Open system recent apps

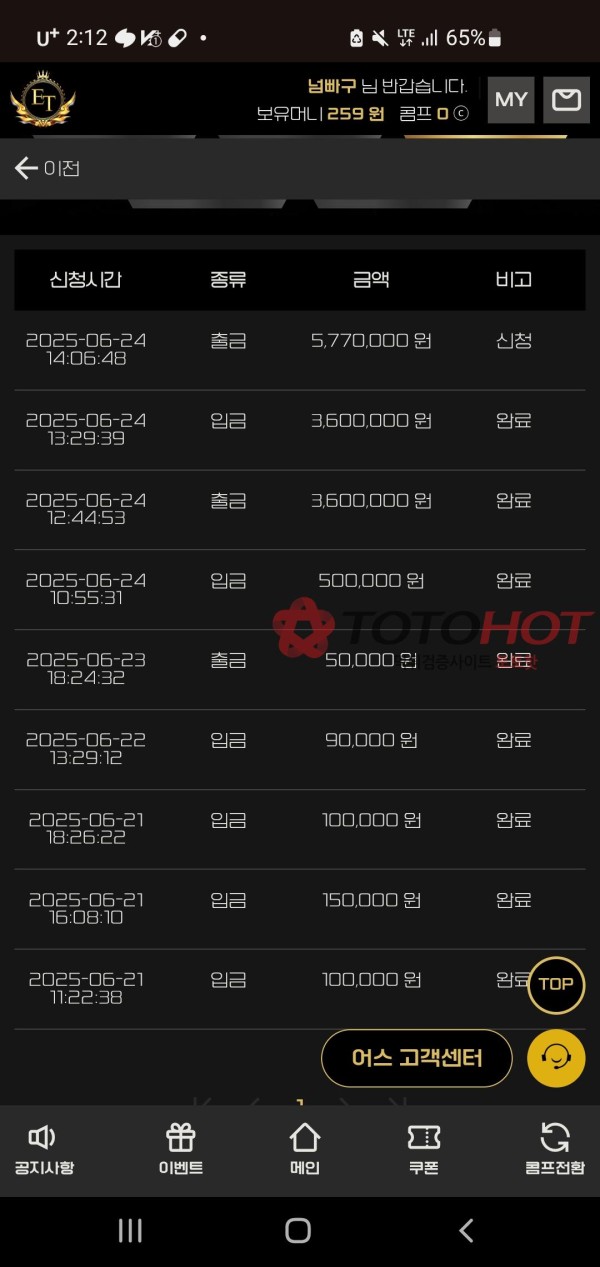pos(130,1230)
